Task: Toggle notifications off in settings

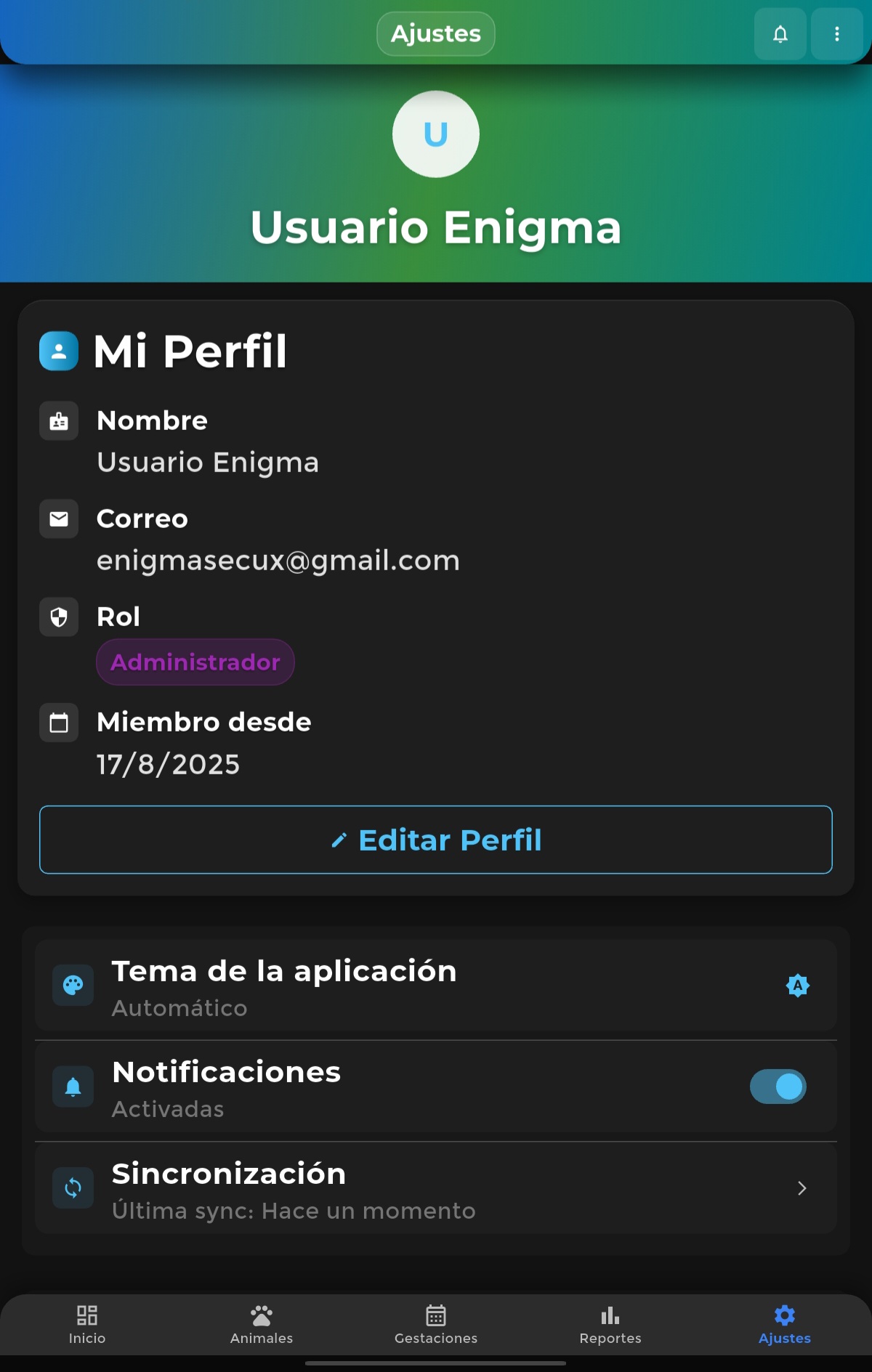Action: point(778,1086)
